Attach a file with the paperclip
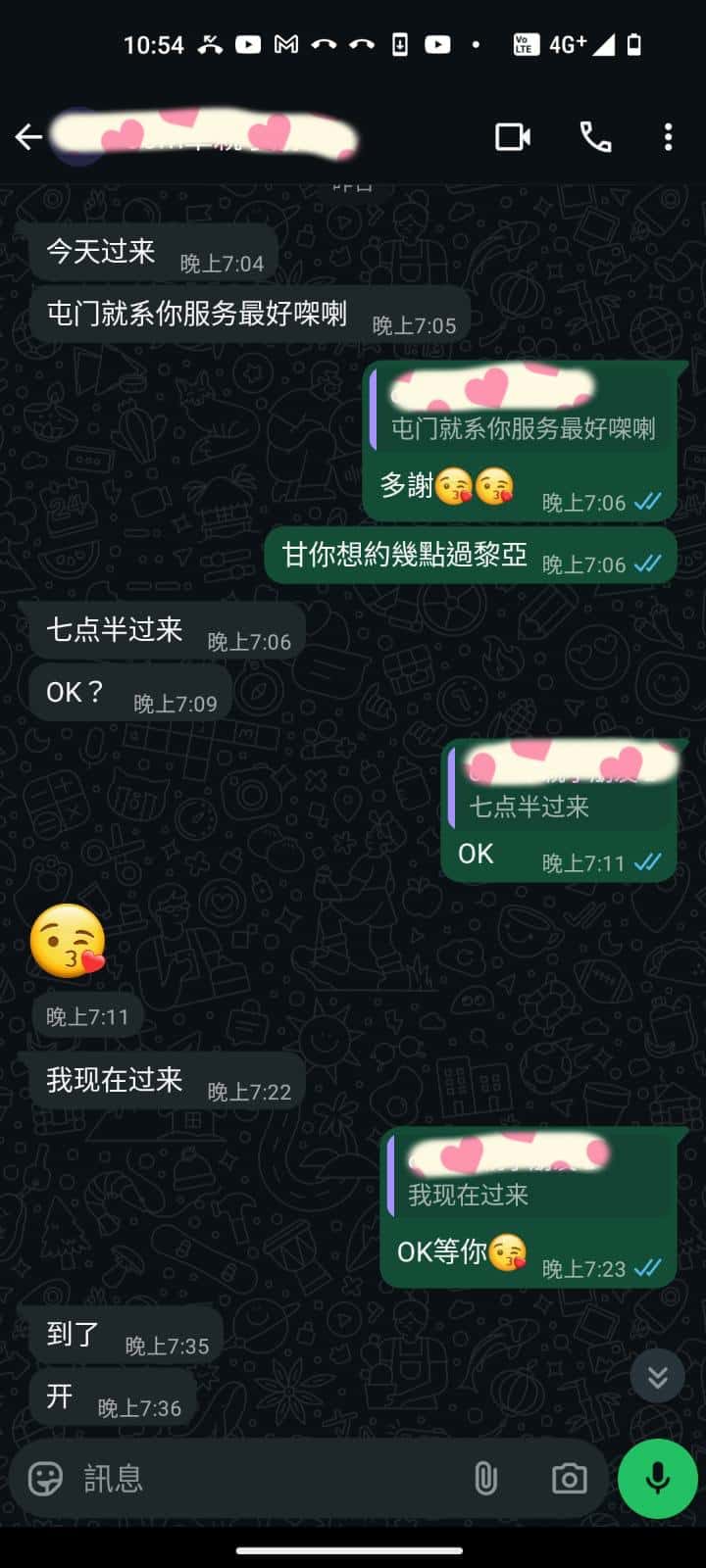The image size is (706, 1568). pos(485,1478)
